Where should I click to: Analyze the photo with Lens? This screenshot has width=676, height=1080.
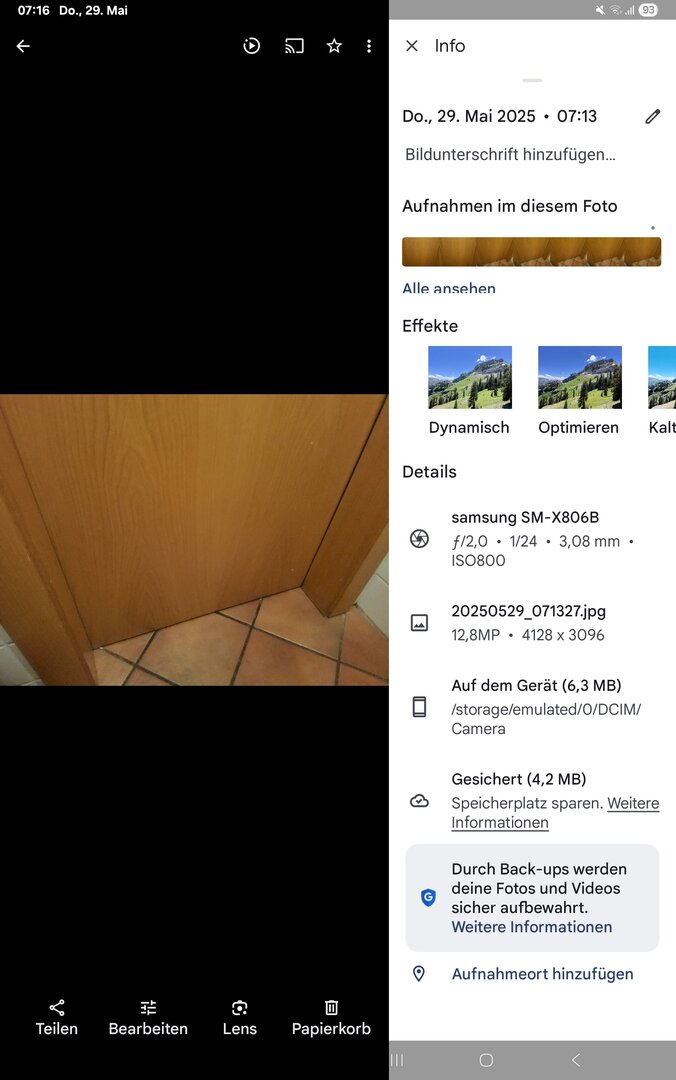[x=239, y=1017]
